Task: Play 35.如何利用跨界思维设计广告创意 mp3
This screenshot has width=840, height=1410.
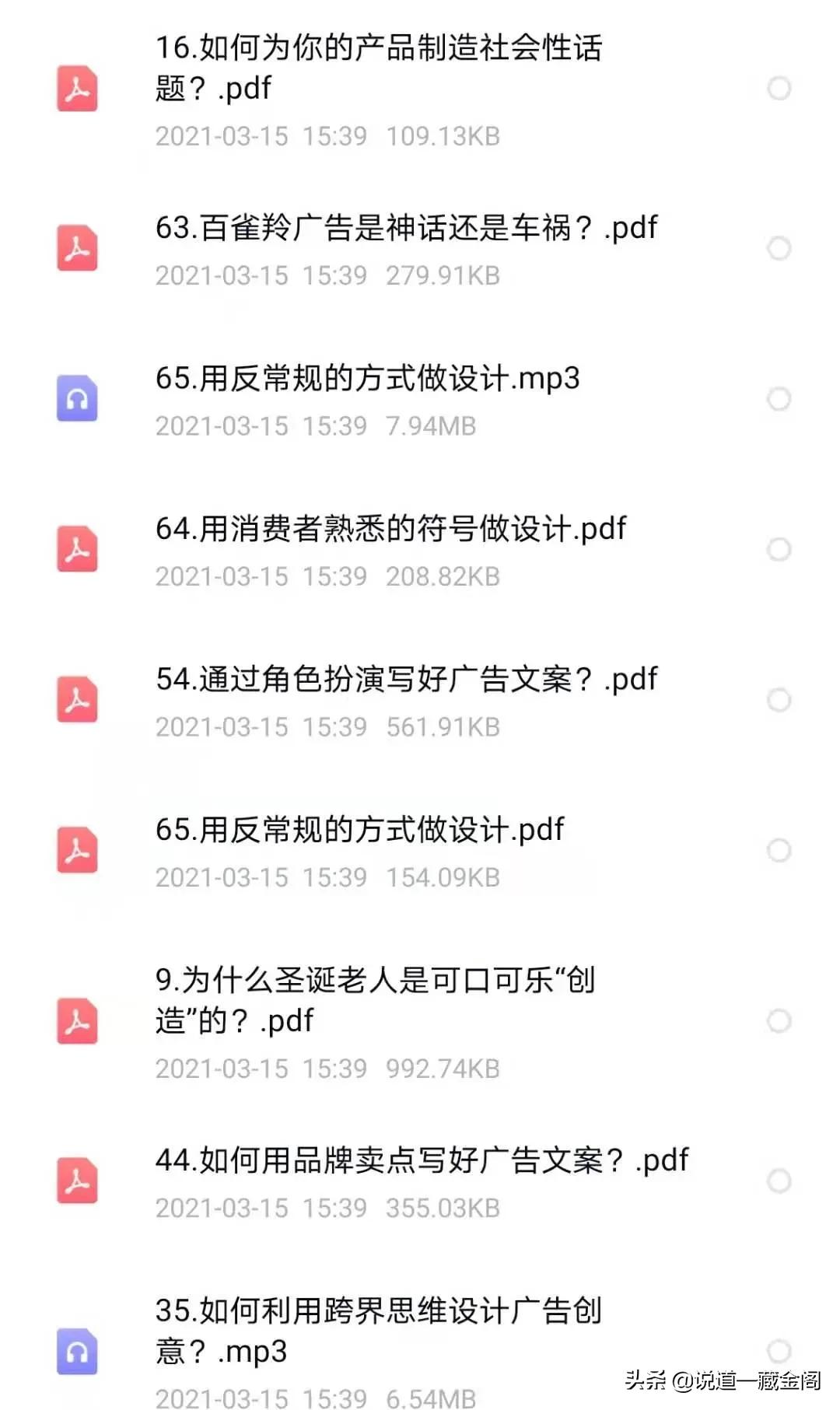Action: tap(378, 1331)
